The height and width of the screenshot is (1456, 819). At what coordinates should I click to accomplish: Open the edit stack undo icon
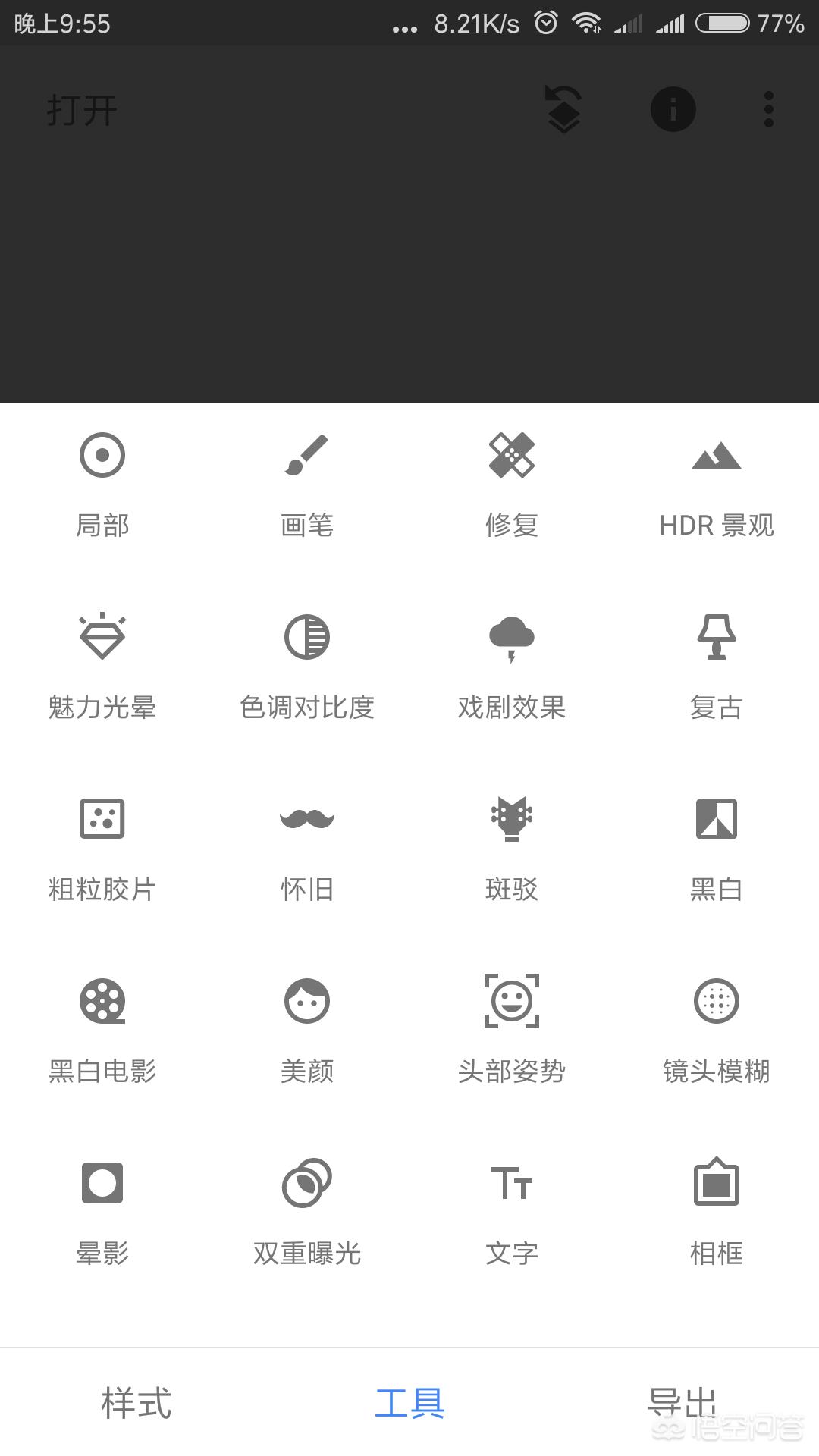pyautogui.click(x=563, y=110)
